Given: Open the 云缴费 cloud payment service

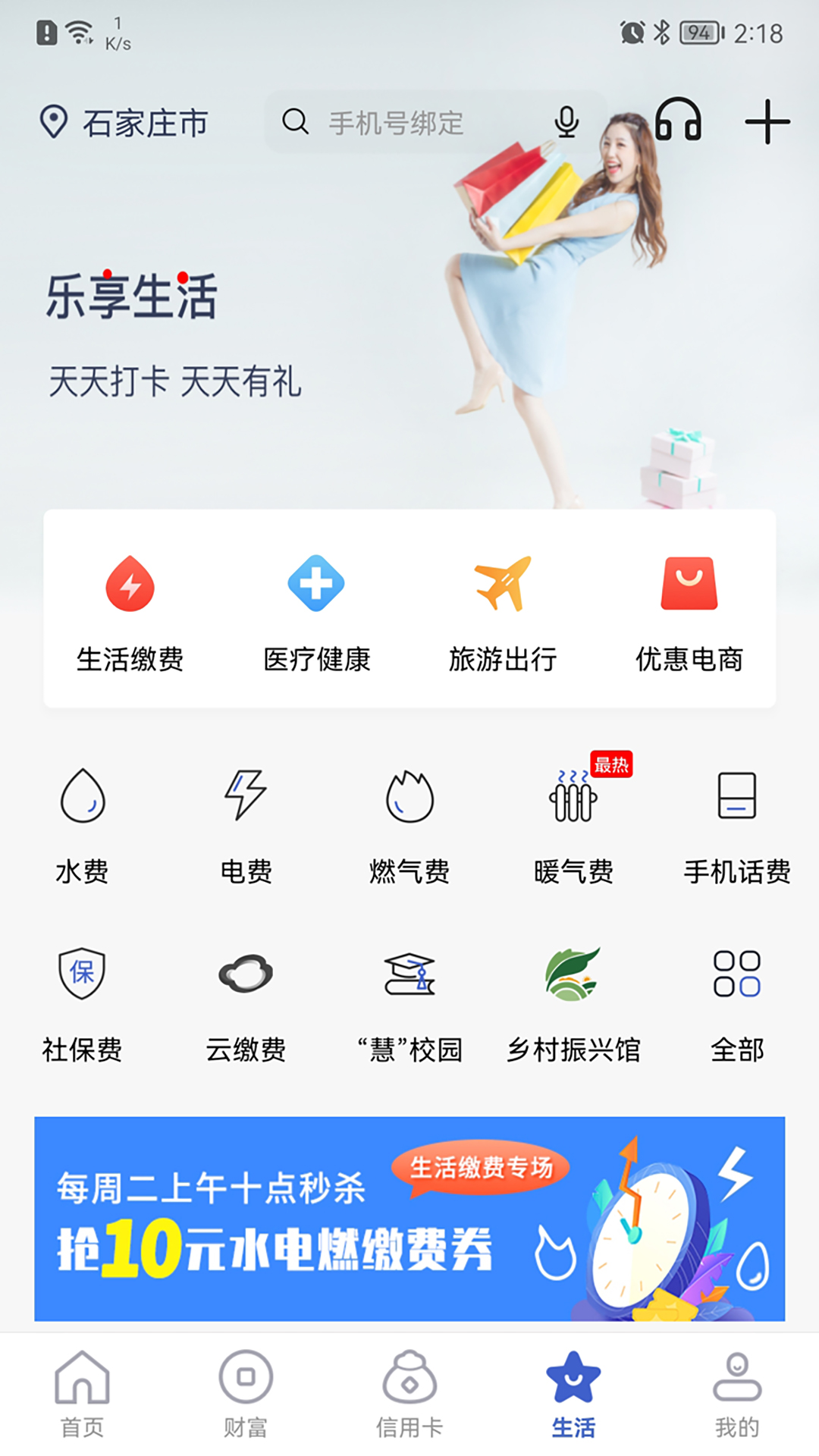Looking at the screenshot, I should pos(245,1001).
